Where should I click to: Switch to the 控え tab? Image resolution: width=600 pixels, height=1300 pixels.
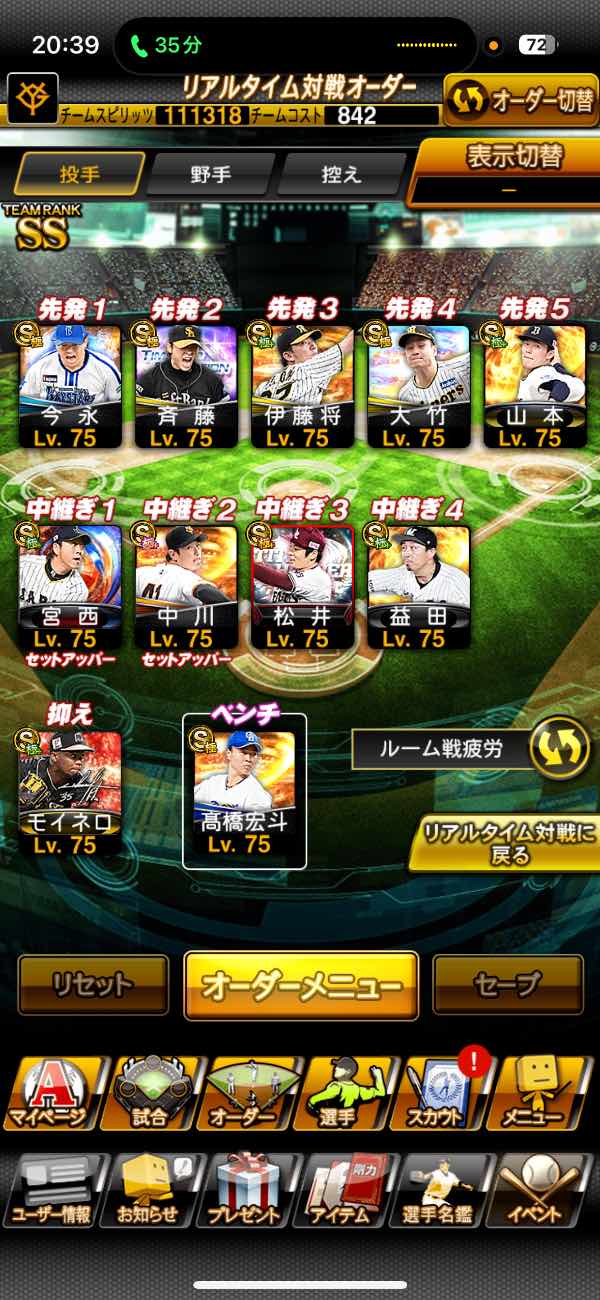pyautogui.click(x=341, y=174)
